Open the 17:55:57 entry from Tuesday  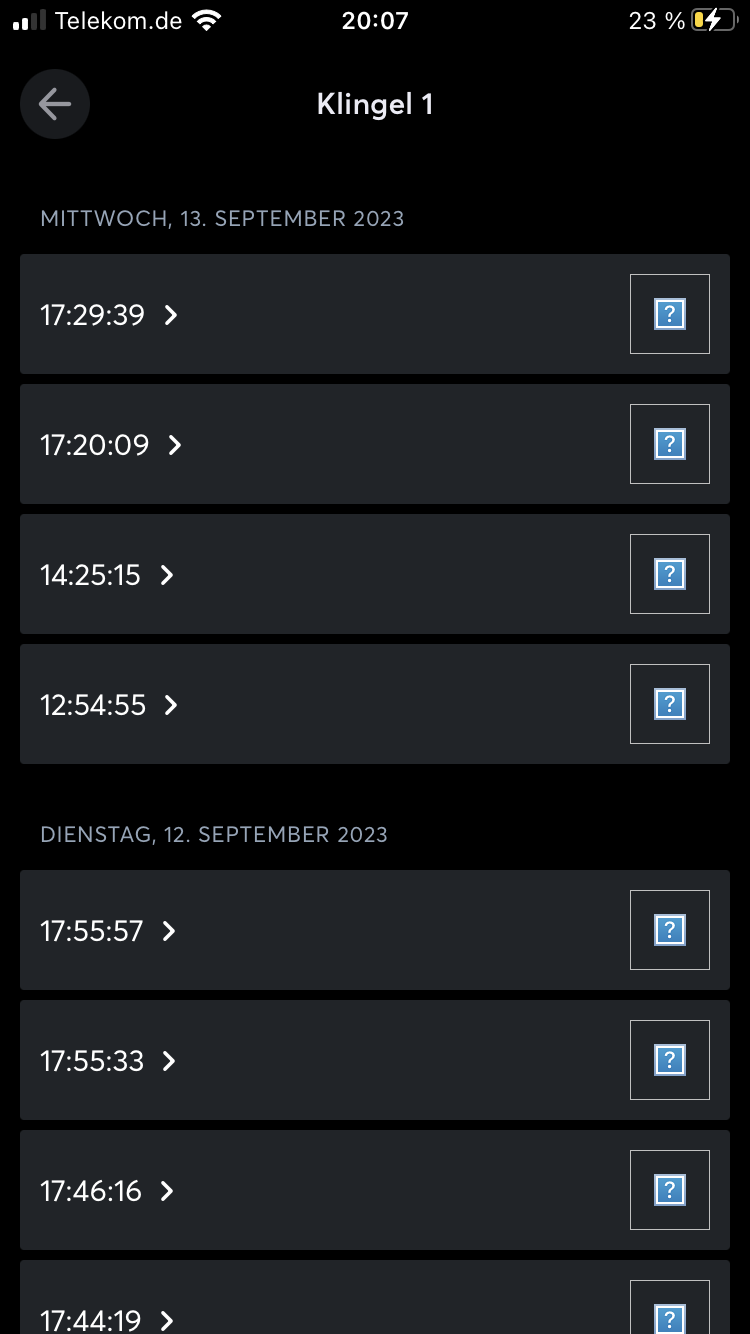click(109, 931)
